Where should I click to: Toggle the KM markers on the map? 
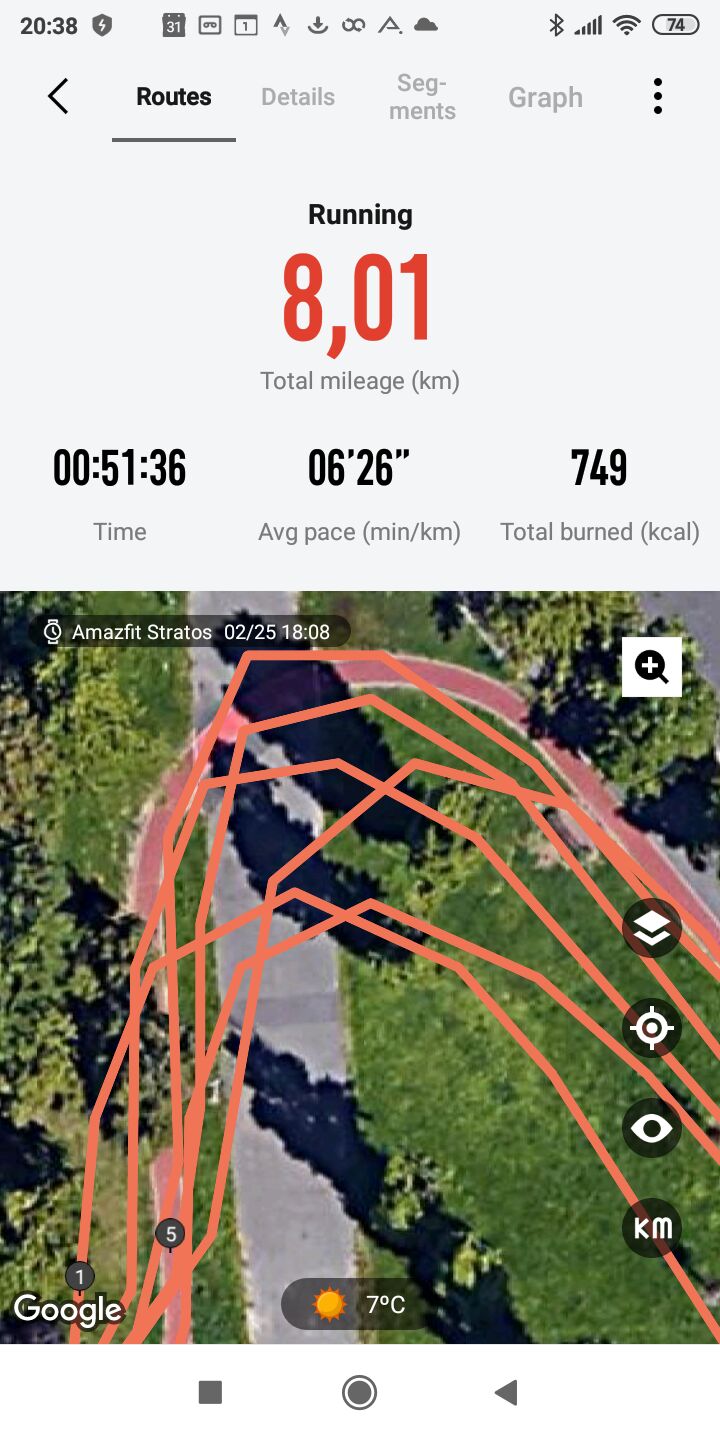652,1228
